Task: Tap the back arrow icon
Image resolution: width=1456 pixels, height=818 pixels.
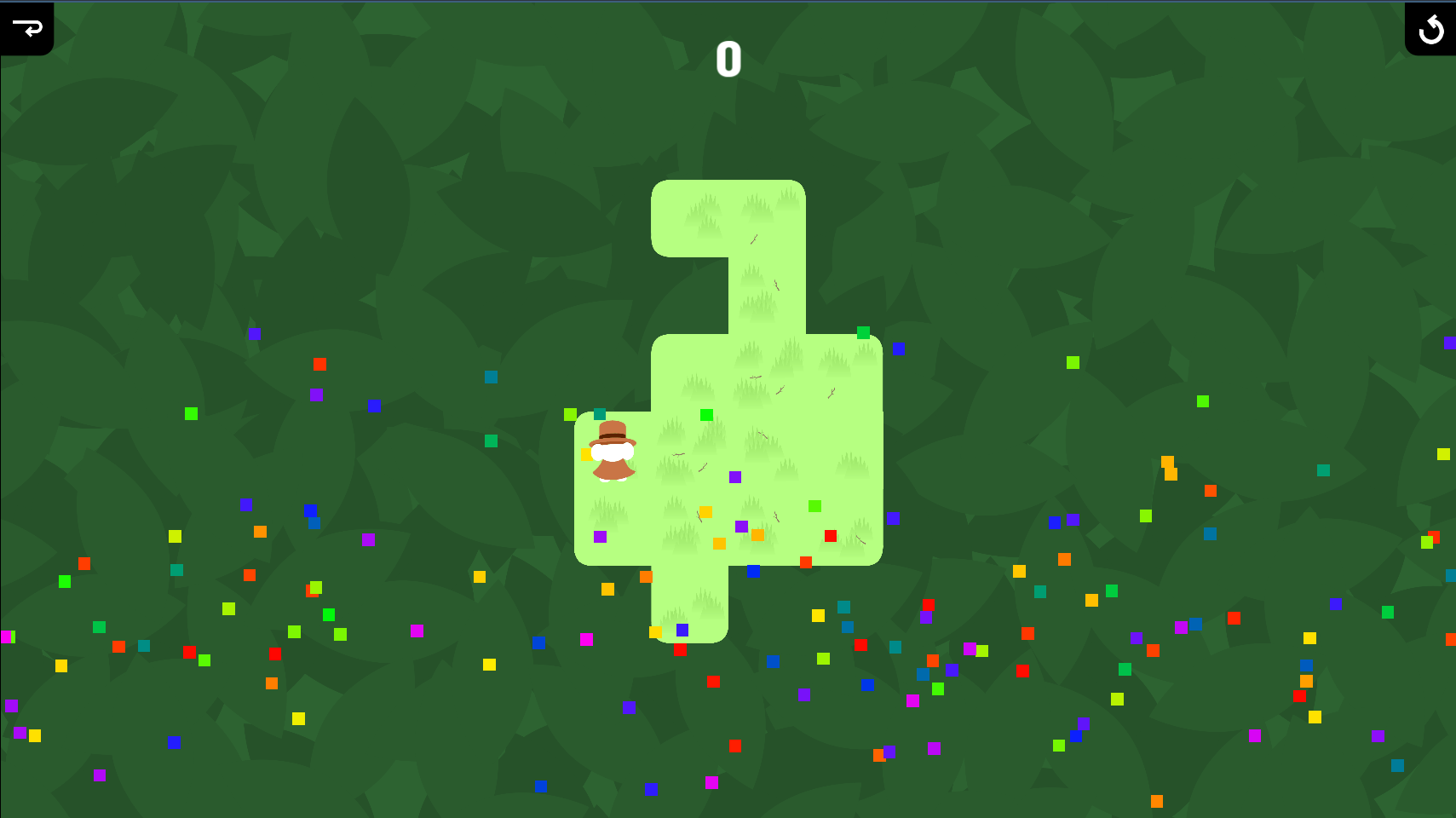Action: click(27, 29)
